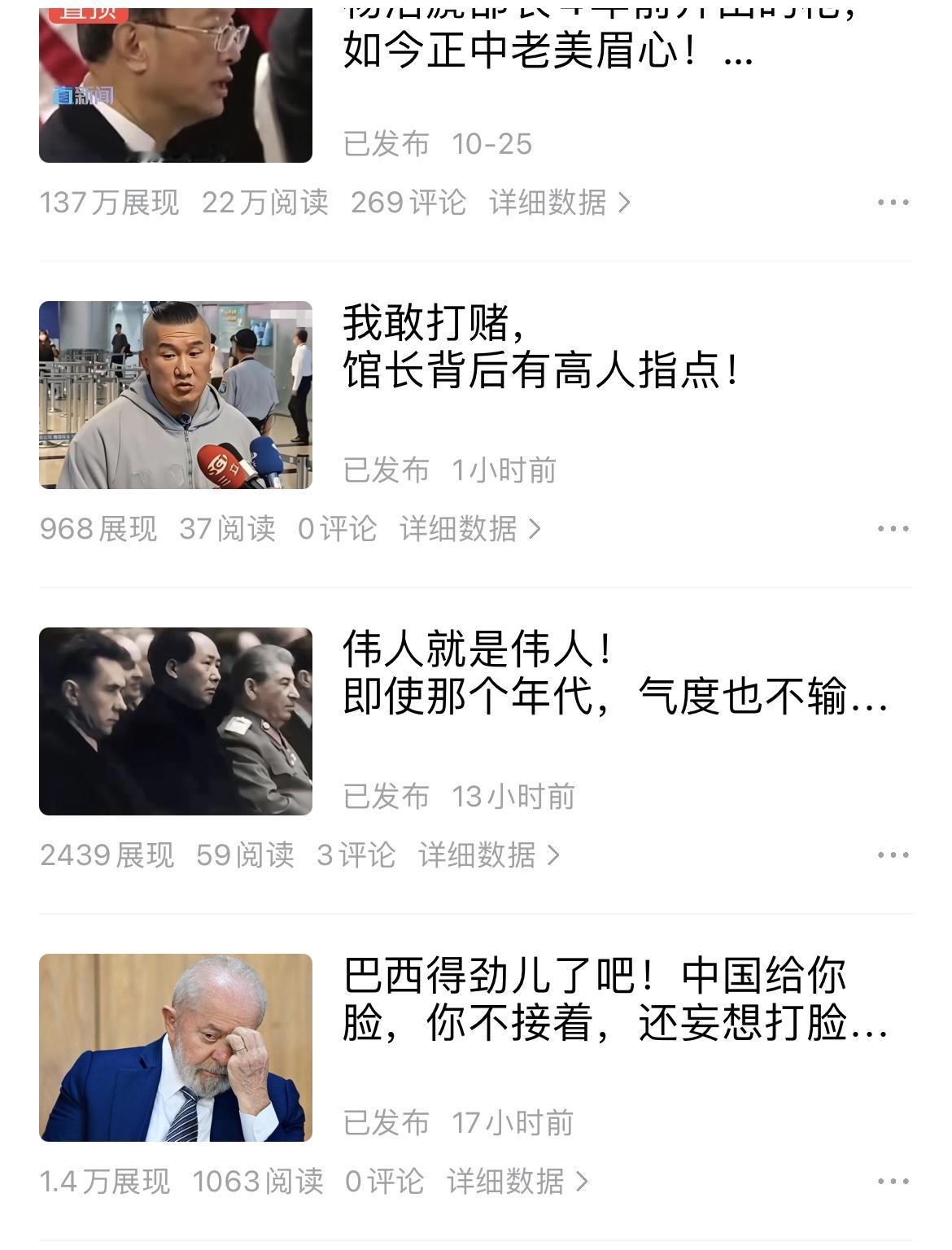View 详细数据 for the 968 展现 post

pyautogui.click(x=470, y=529)
